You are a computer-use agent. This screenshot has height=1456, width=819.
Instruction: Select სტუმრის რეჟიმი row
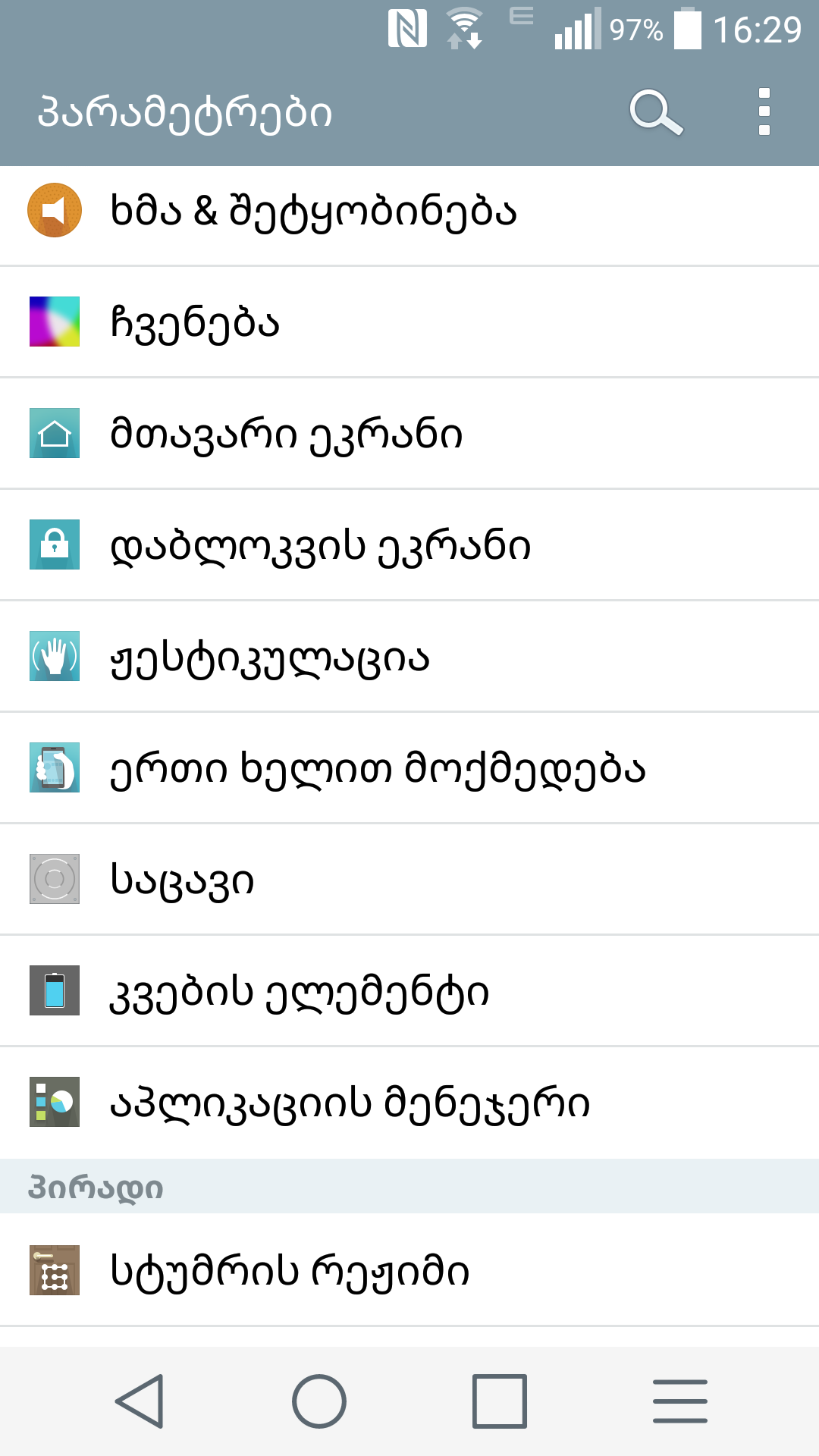click(x=409, y=1270)
